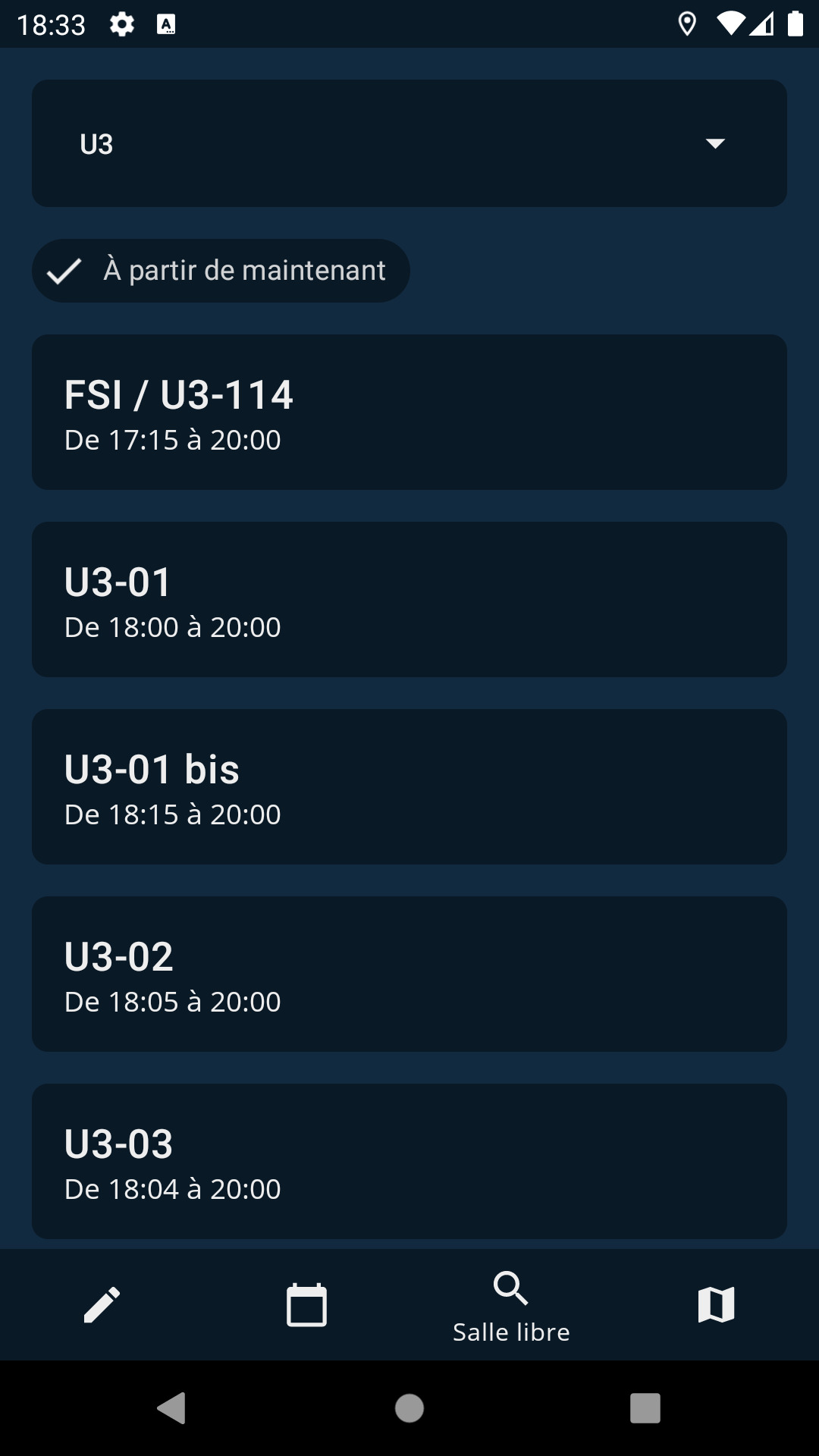
Task: Select the Salle libre tab
Action: 511,1305
